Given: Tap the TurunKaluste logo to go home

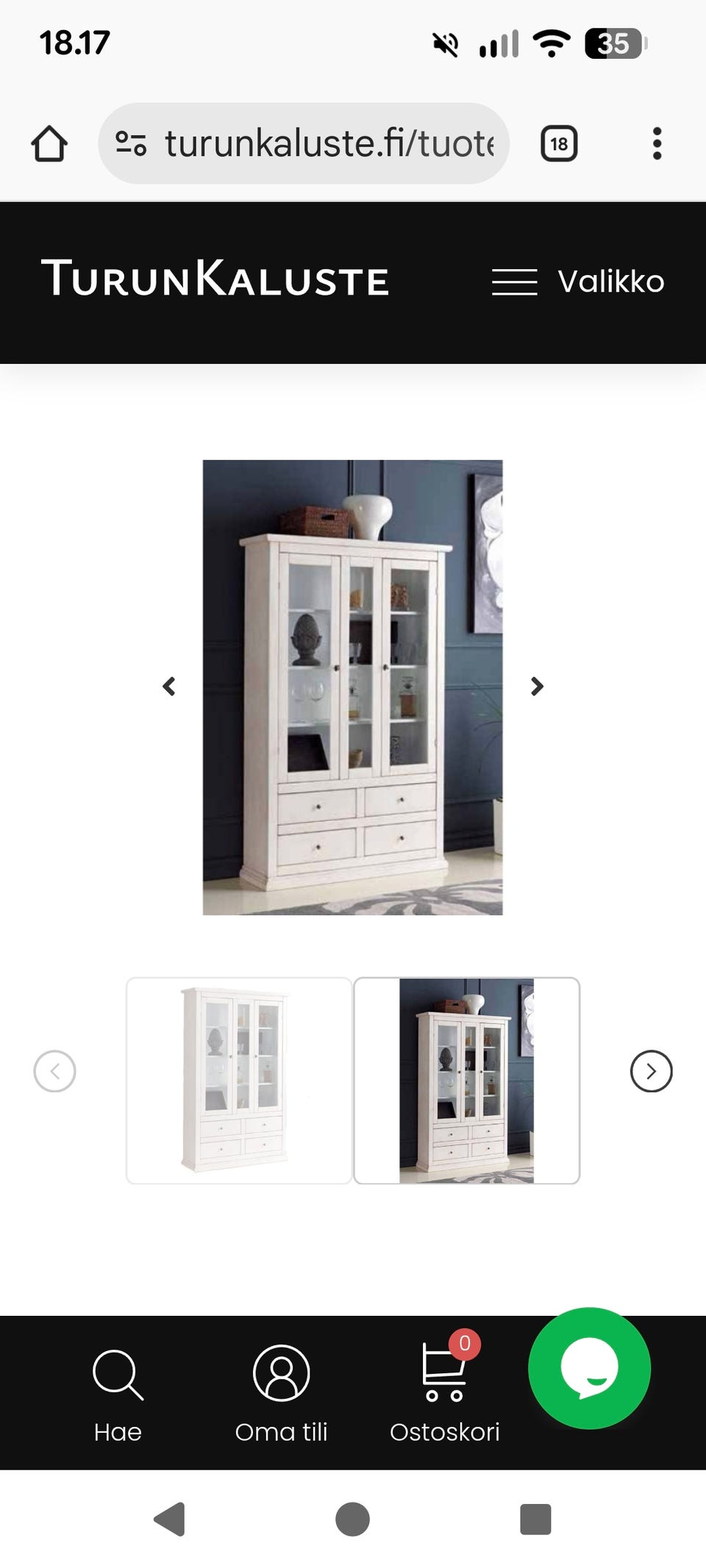Looking at the screenshot, I should click(x=215, y=279).
